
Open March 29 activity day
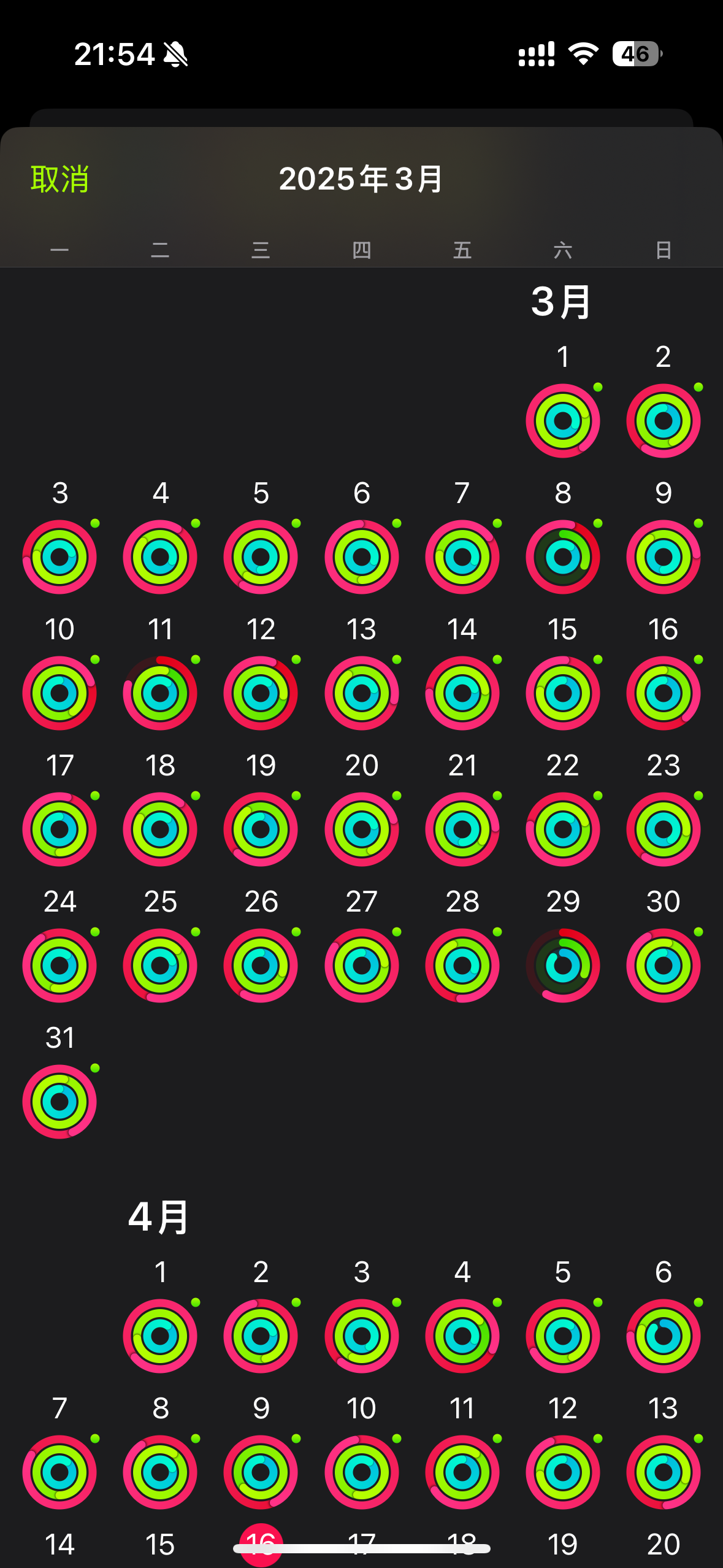562,965
